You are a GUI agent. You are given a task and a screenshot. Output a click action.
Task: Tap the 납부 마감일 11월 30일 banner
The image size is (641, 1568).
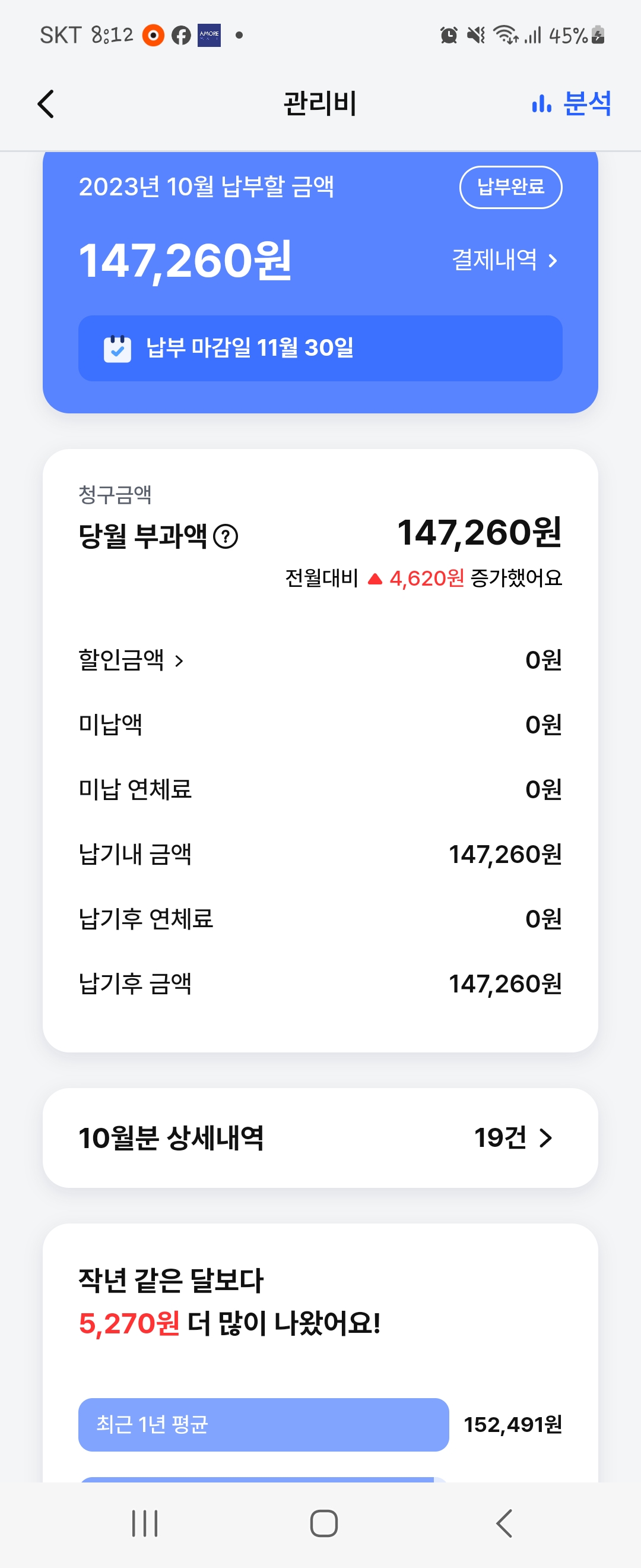(320, 348)
